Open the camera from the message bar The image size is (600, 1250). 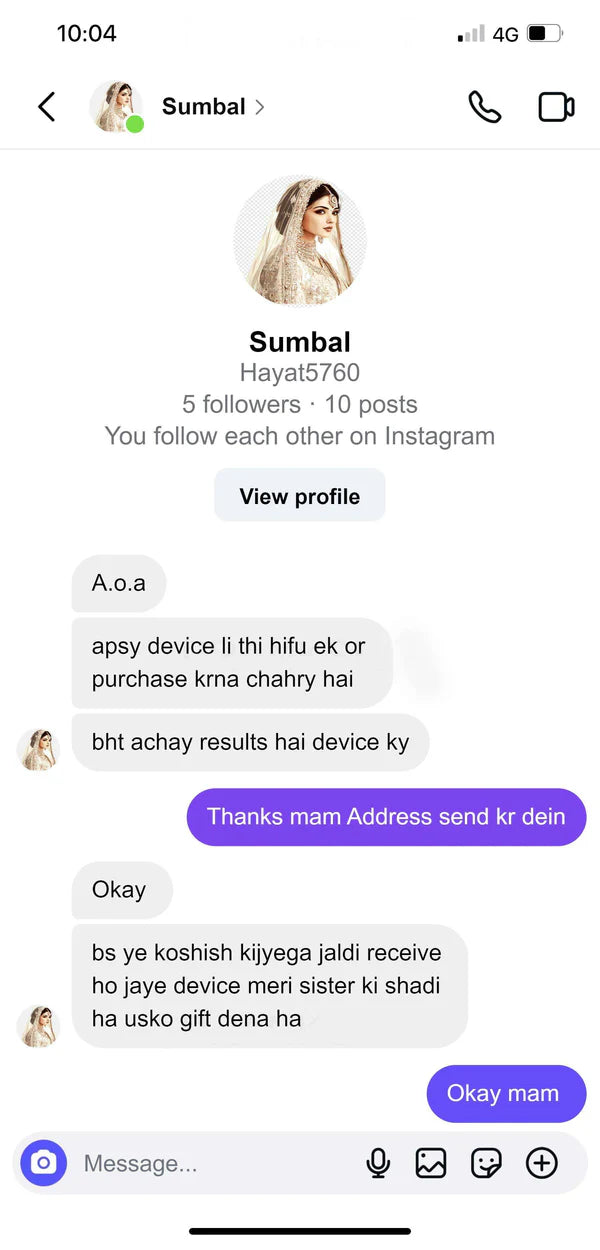point(43,1163)
